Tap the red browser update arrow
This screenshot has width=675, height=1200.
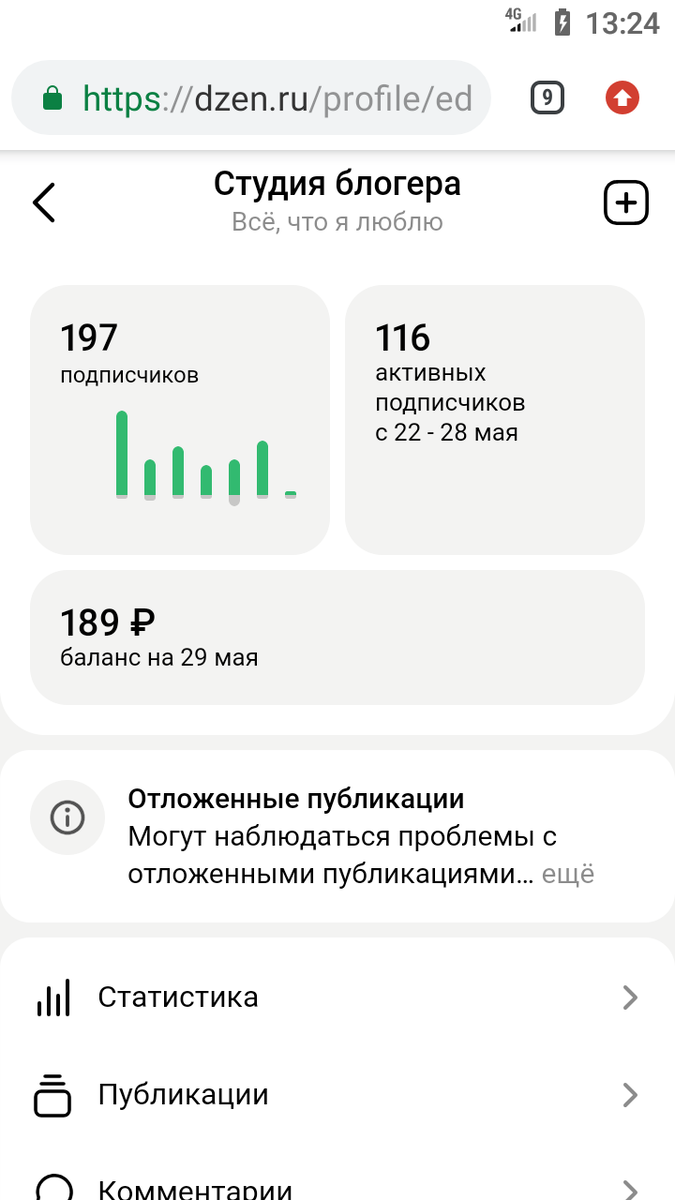tap(622, 98)
